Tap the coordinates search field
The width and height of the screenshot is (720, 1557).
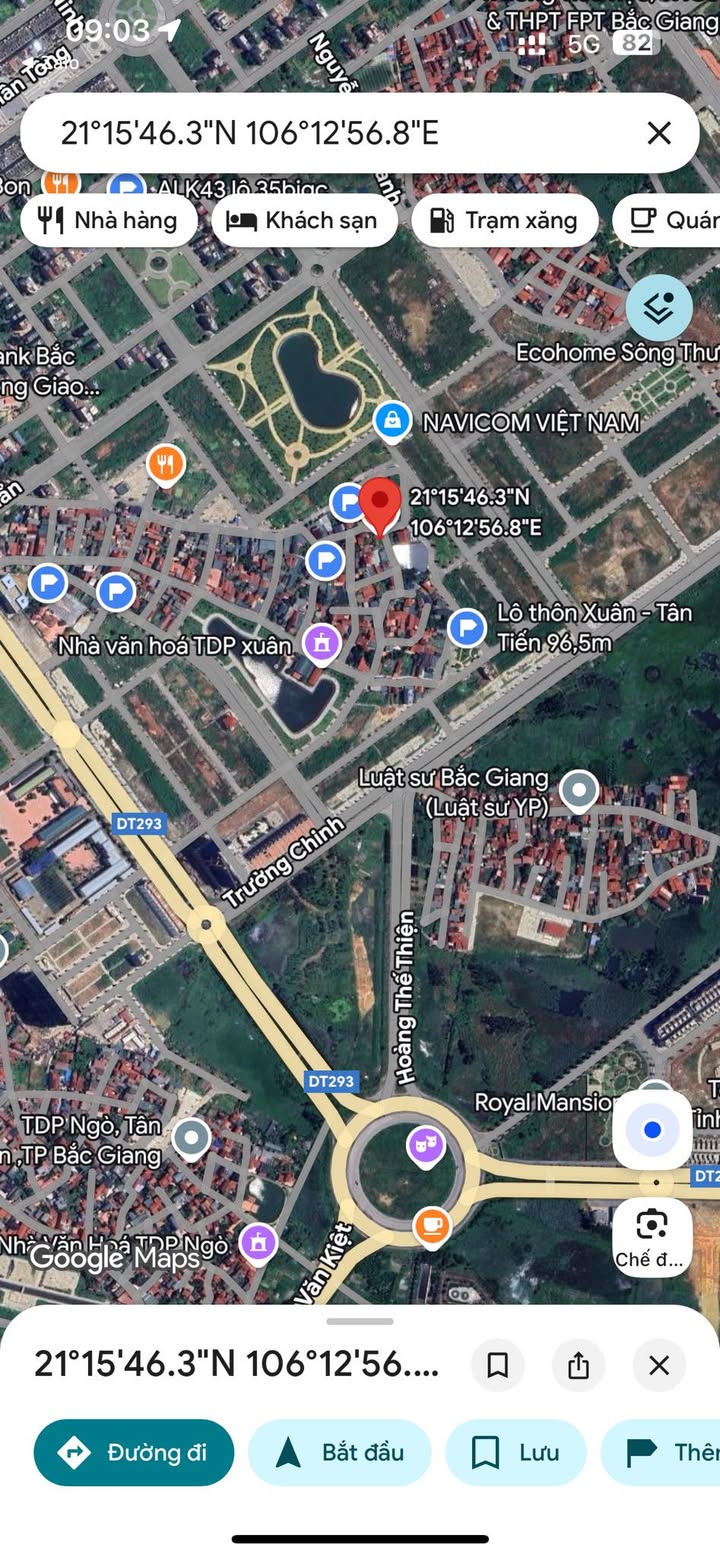tap(330, 133)
